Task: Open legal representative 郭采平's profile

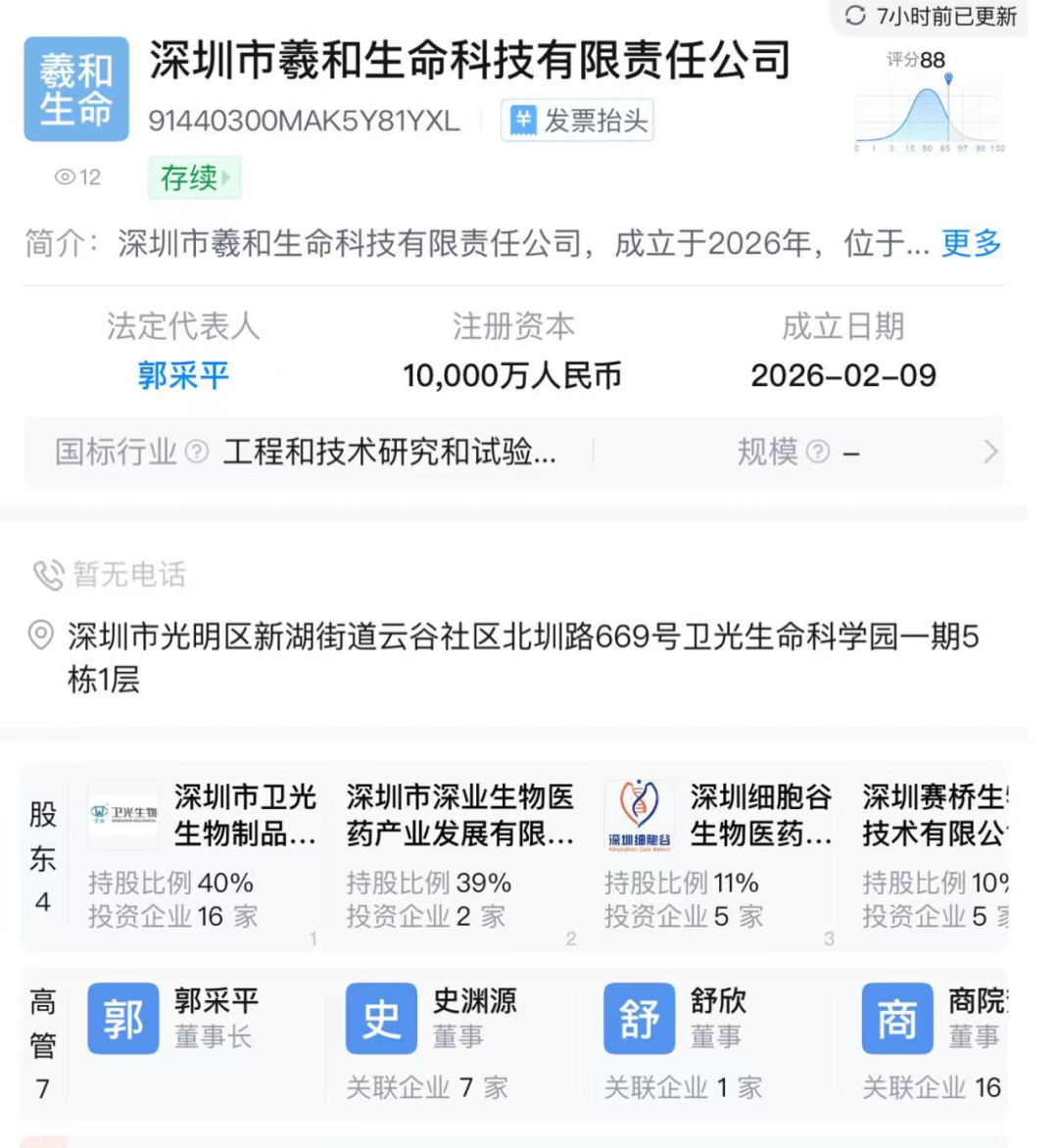Action: pyautogui.click(x=183, y=375)
